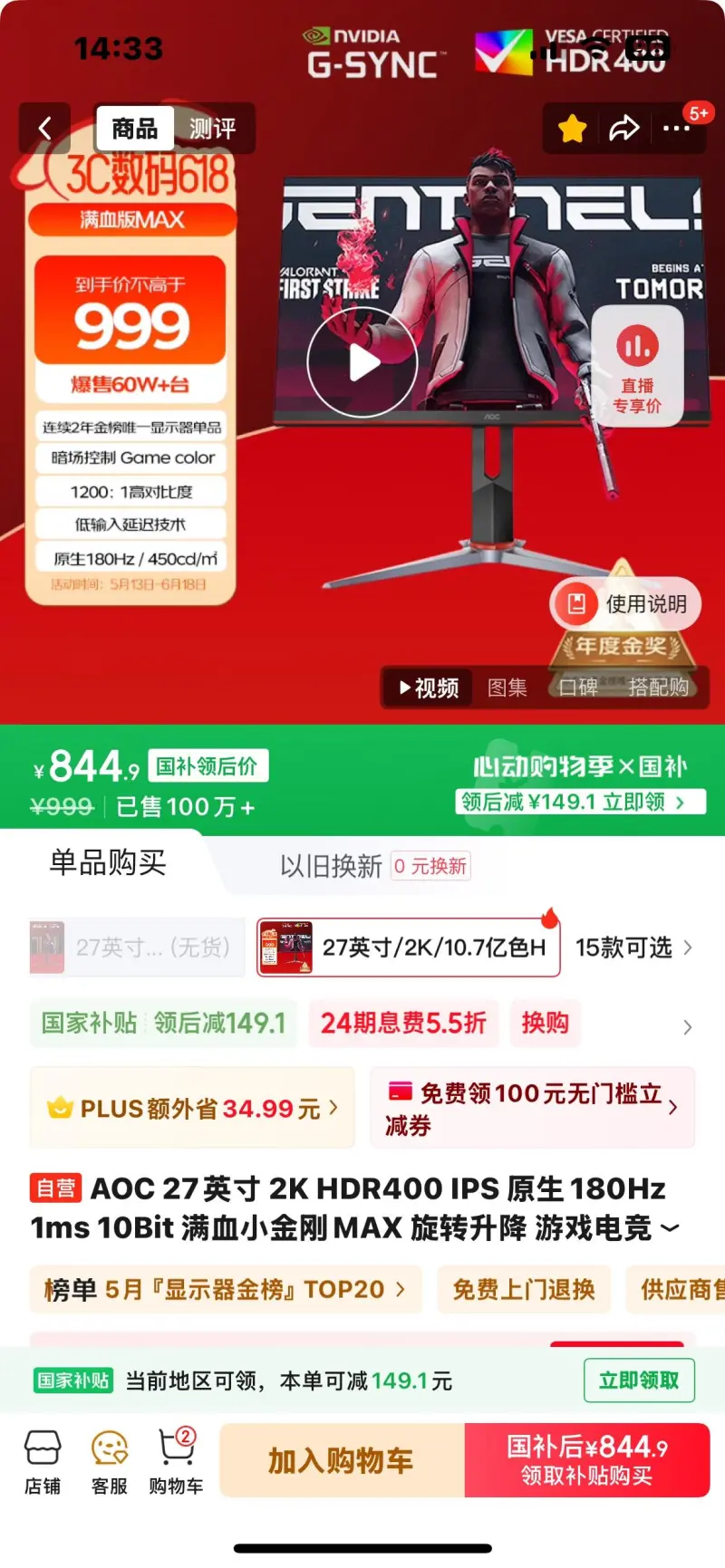
Task: Open 5月显示器金榜 TOP20 ranking
Action: tap(225, 1289)
